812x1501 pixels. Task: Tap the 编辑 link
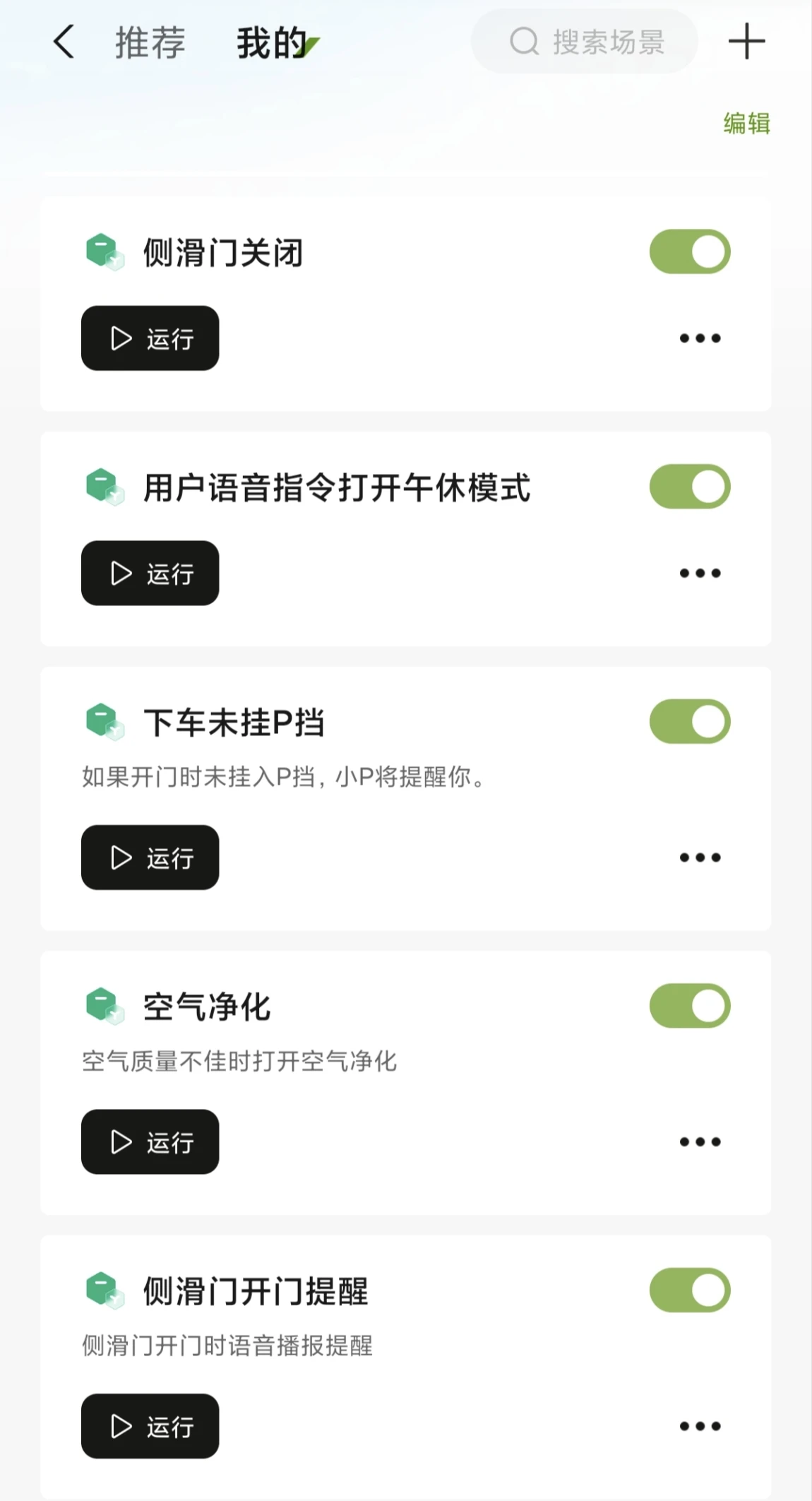(x=746, y=124)
